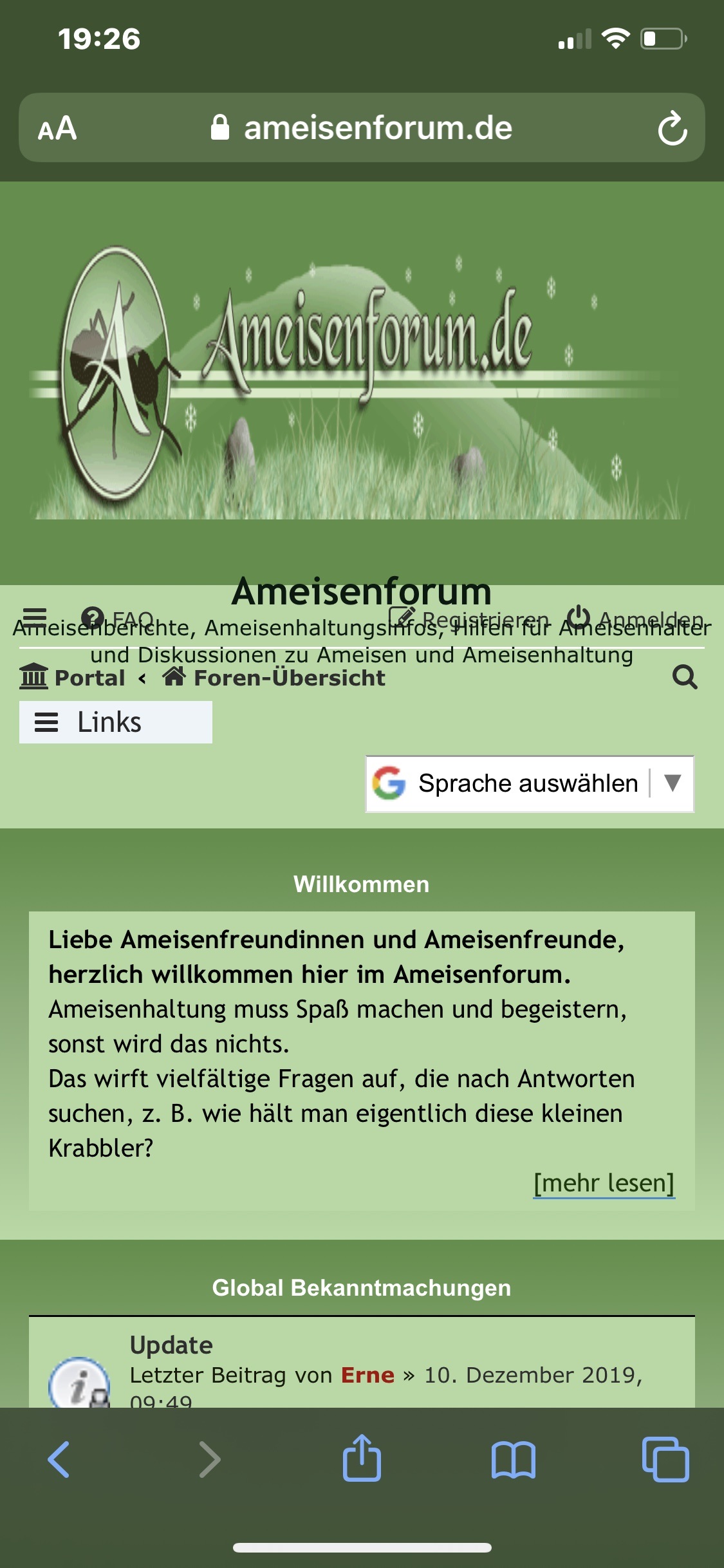Screen dimensions: 724x1568
Task: Open the forum search magnifier
Action: 684,677
